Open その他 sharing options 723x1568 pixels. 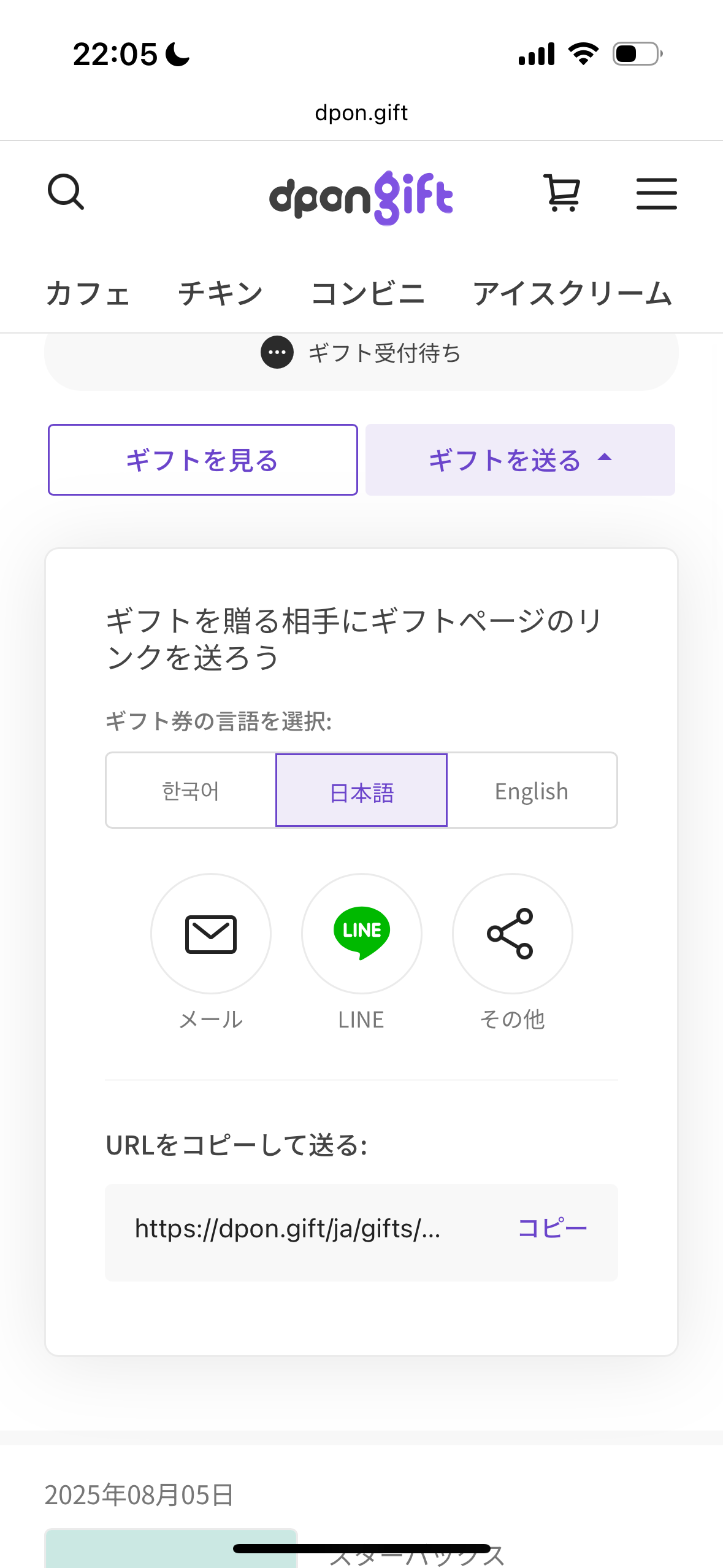point(512,934)
